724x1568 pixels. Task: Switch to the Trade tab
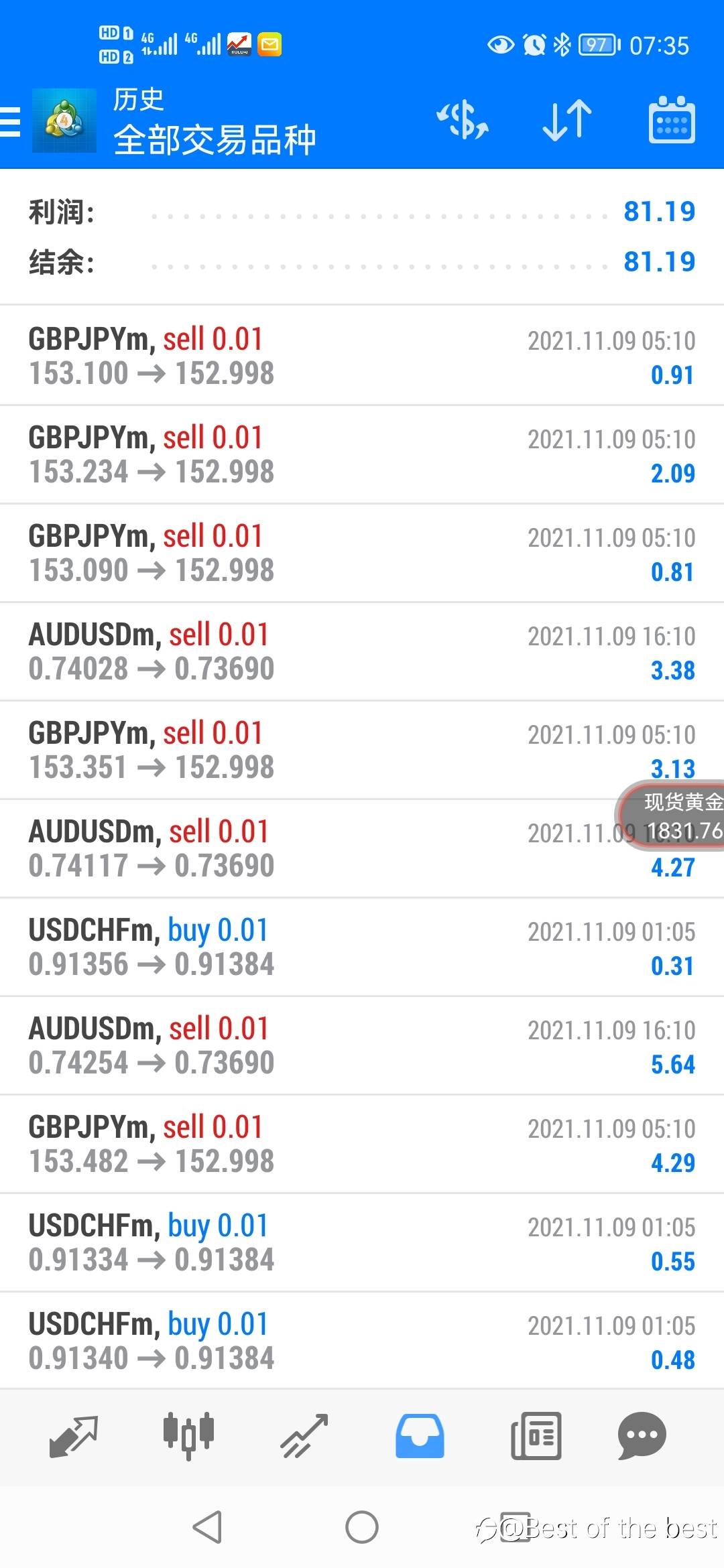coord(304,1436)
